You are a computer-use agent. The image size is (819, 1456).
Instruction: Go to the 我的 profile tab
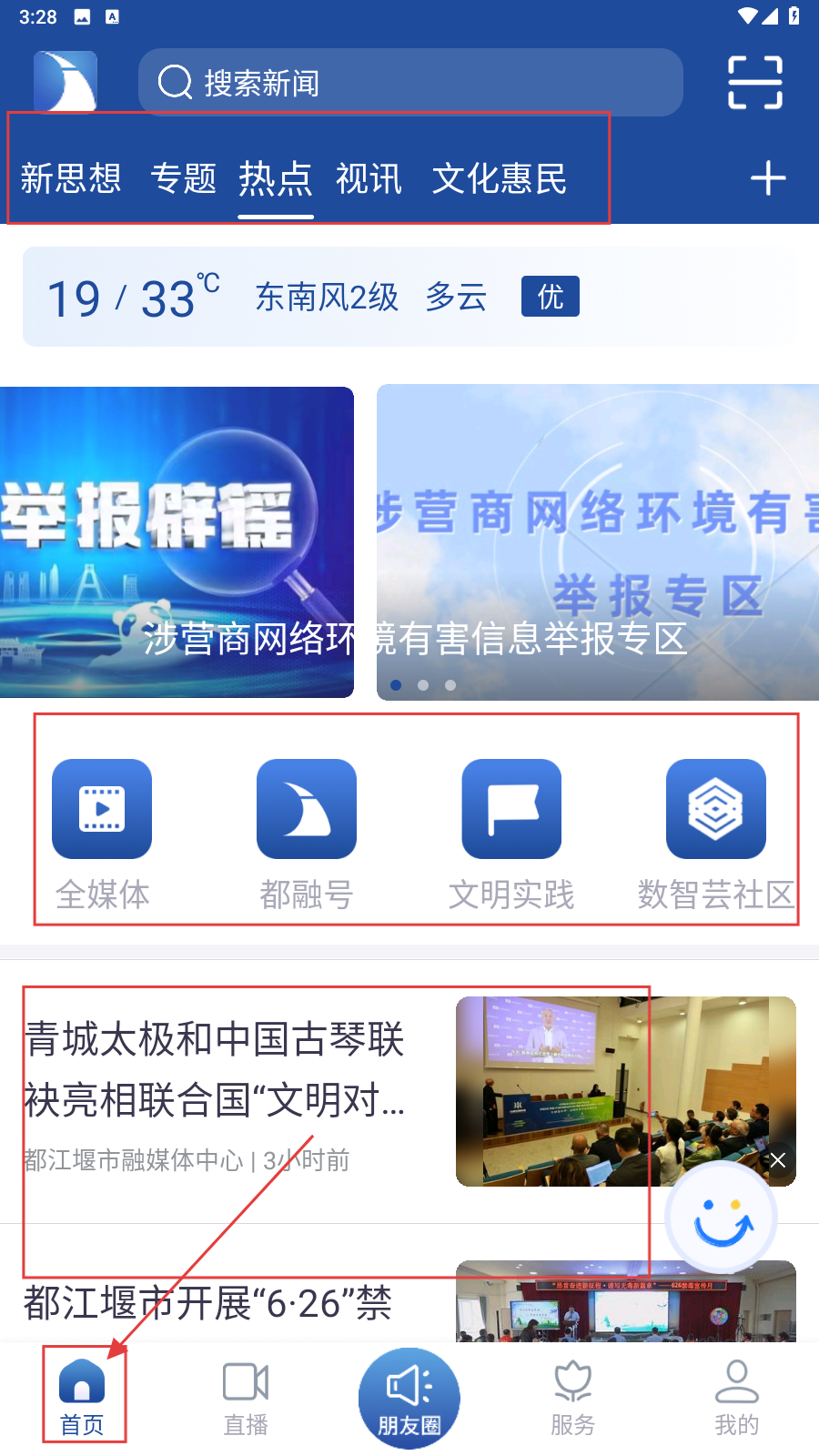pyautogui.click(x=736, y=1399)
